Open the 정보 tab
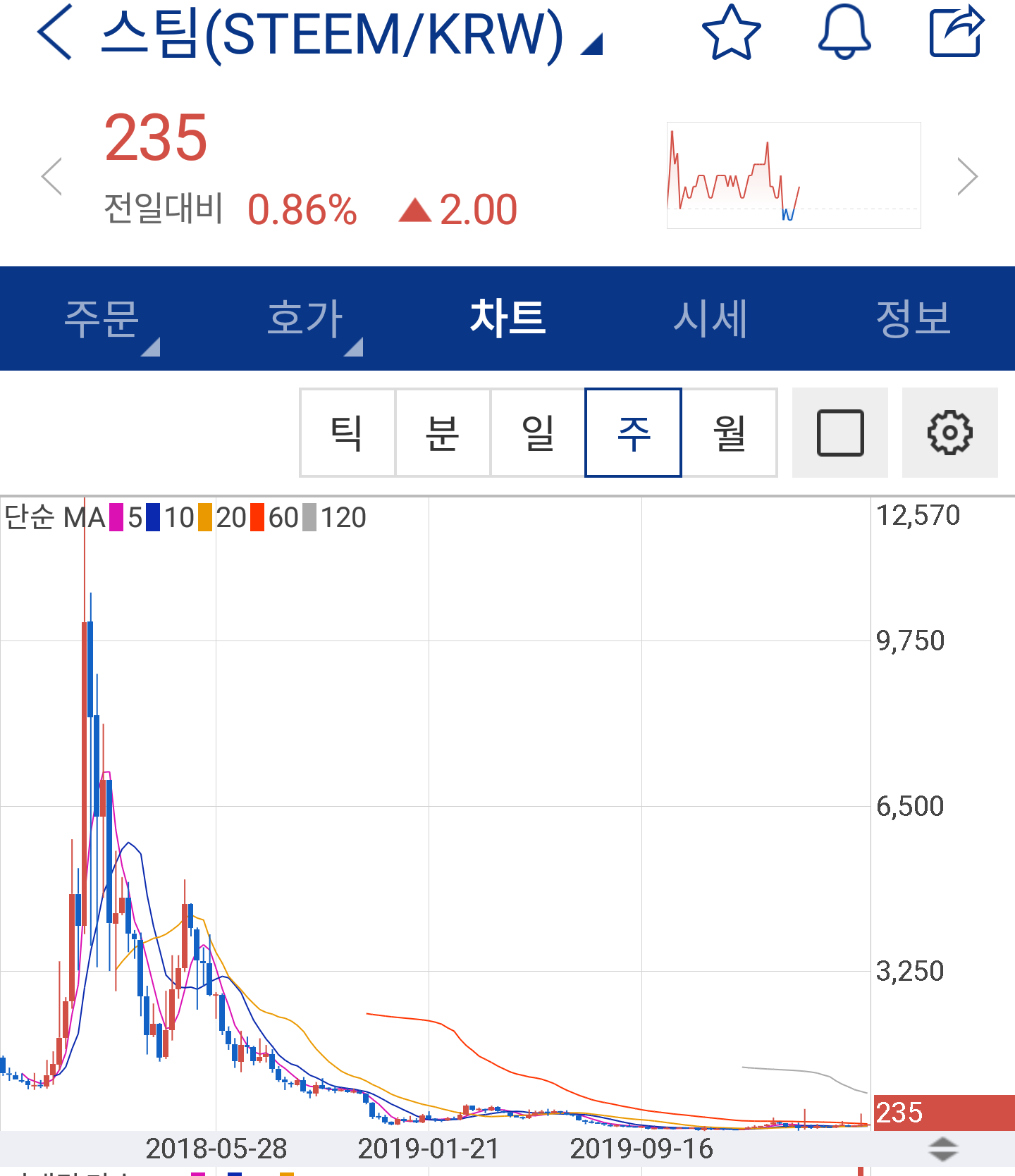Screen dimensions: 1015x1176 click(x=914, y=318)
